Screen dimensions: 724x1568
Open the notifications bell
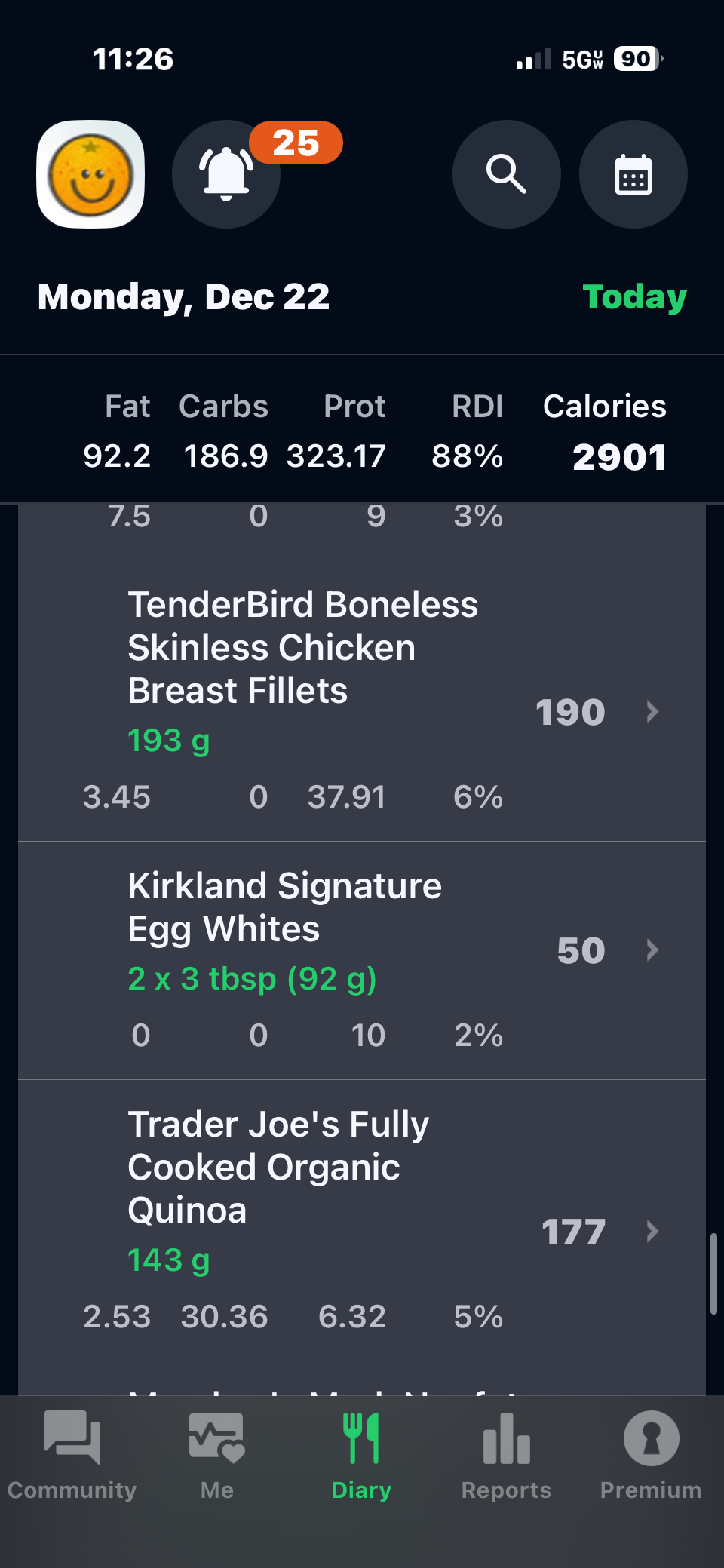pos(226,174)
